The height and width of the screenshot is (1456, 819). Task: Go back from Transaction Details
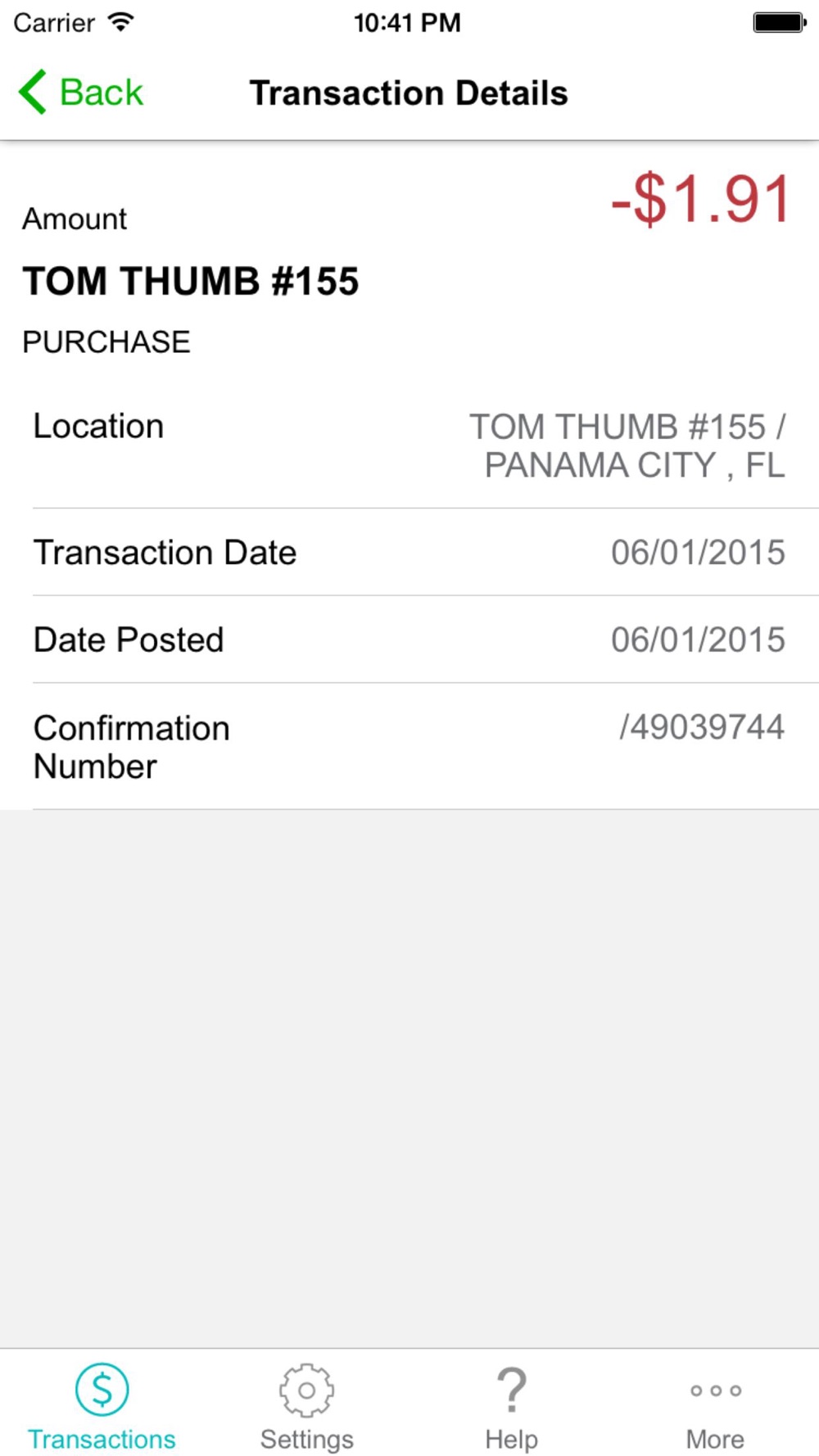(x=82, y=92)
